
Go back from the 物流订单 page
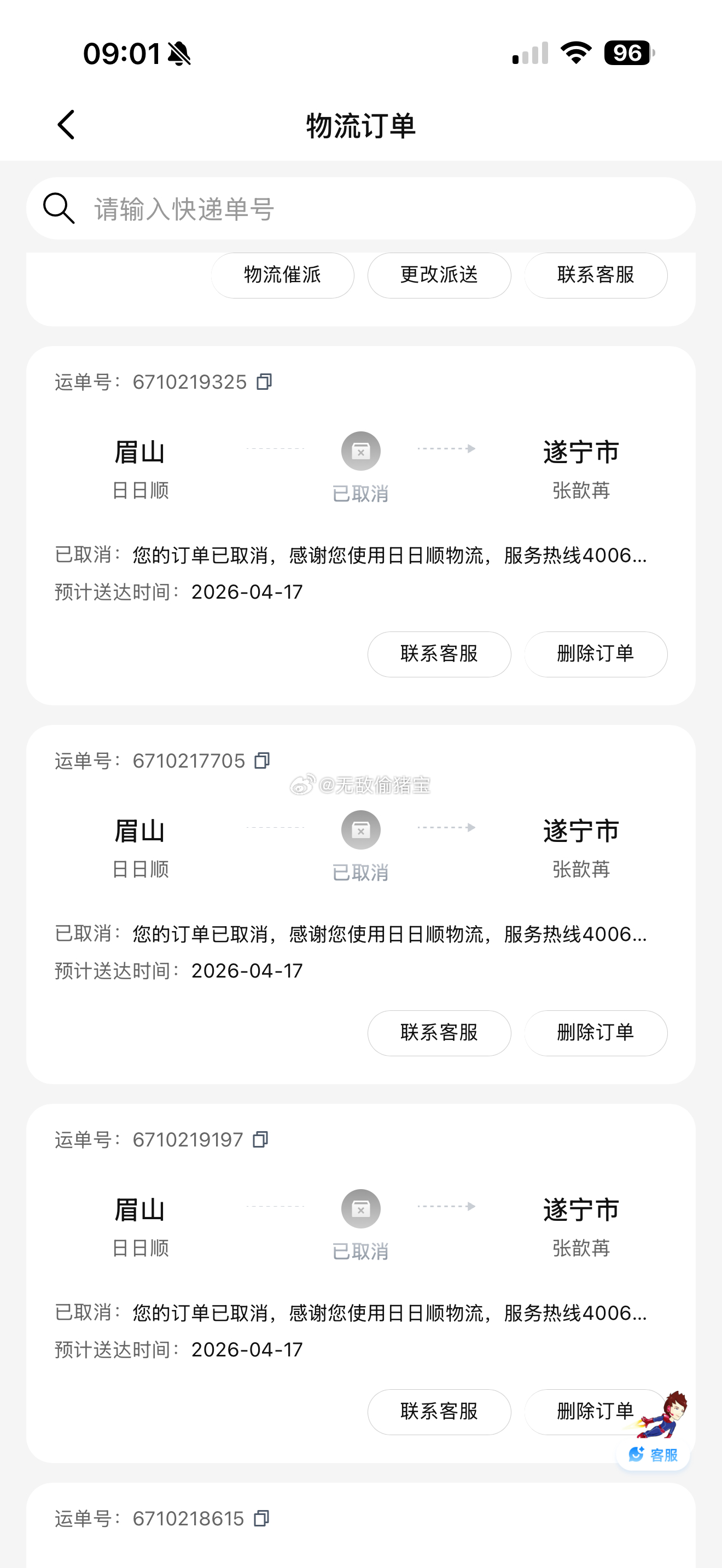(x=66, y=125)
